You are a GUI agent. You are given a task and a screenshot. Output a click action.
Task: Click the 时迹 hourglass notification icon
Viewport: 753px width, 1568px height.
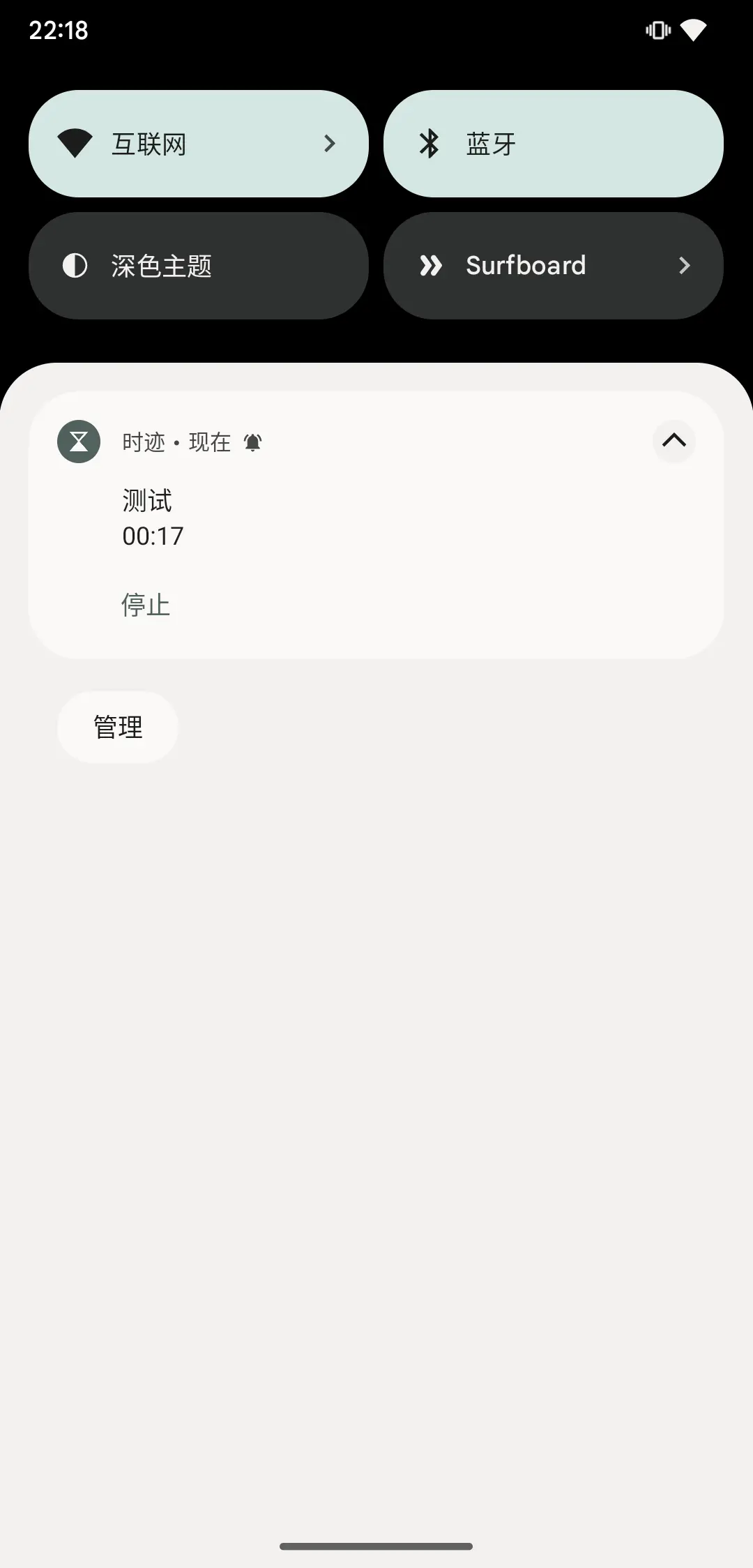point(78,442)
